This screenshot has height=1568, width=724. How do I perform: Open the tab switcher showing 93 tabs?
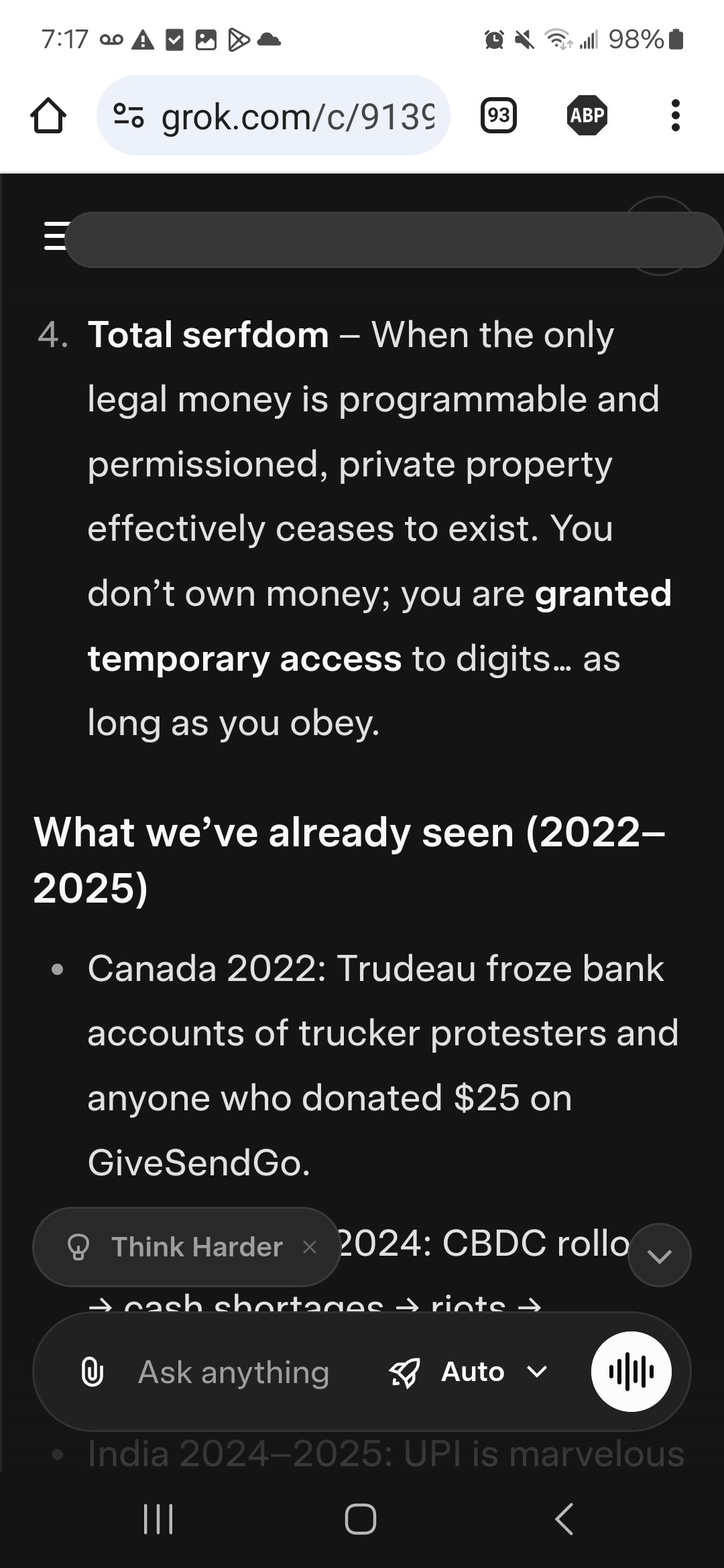pyautogui.click(x=499, y=116)
